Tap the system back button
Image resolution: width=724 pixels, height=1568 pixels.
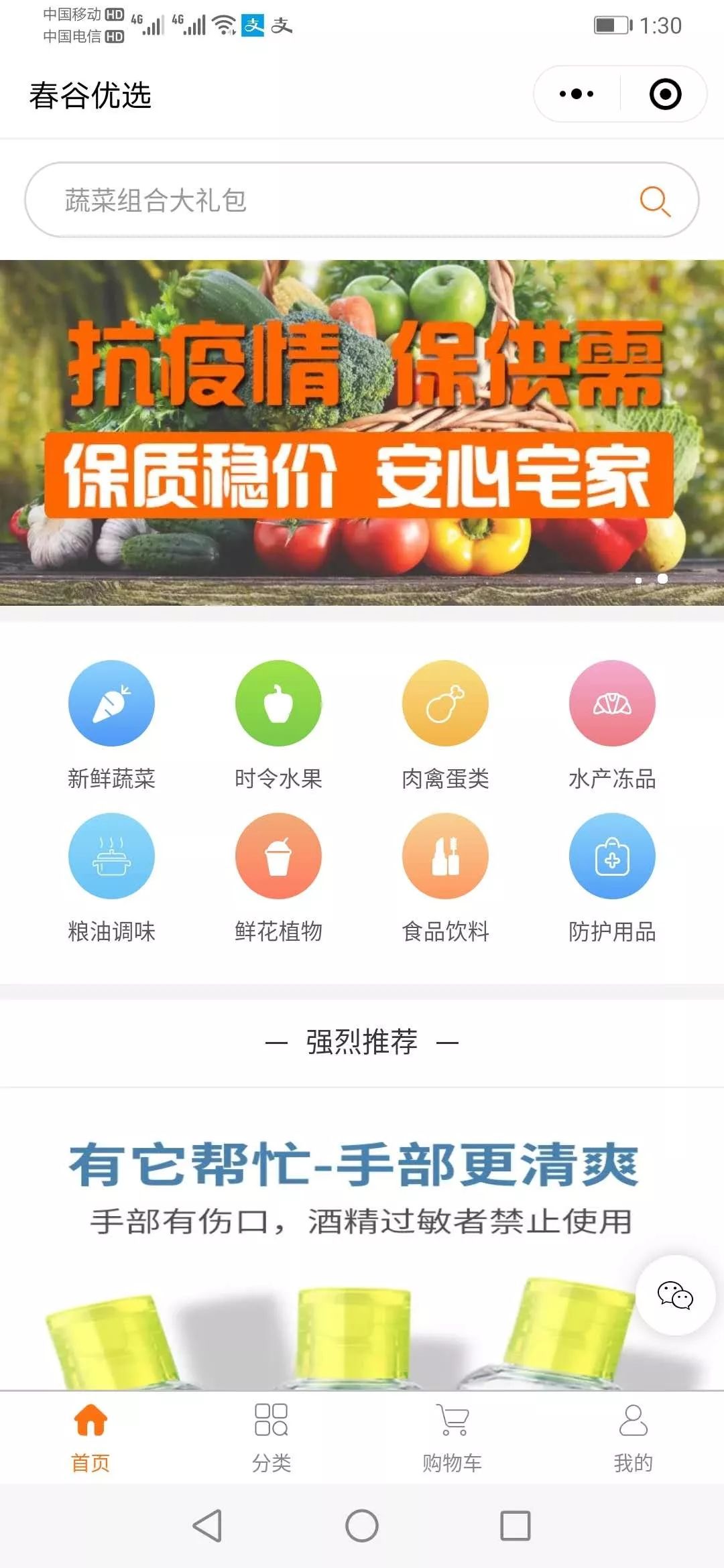tap(208, 1526)
